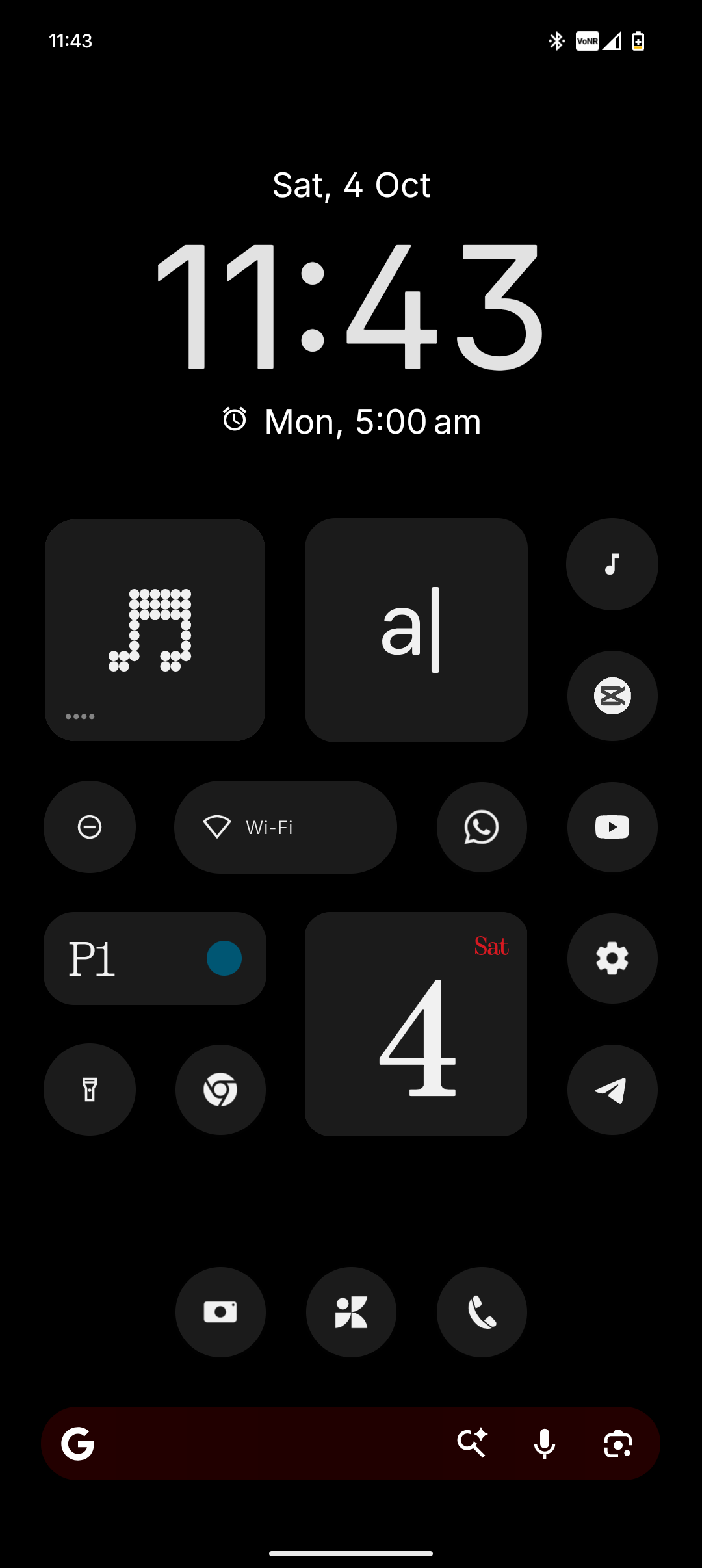
Task: Start Google AI search mode
Action: point(472,1443)
